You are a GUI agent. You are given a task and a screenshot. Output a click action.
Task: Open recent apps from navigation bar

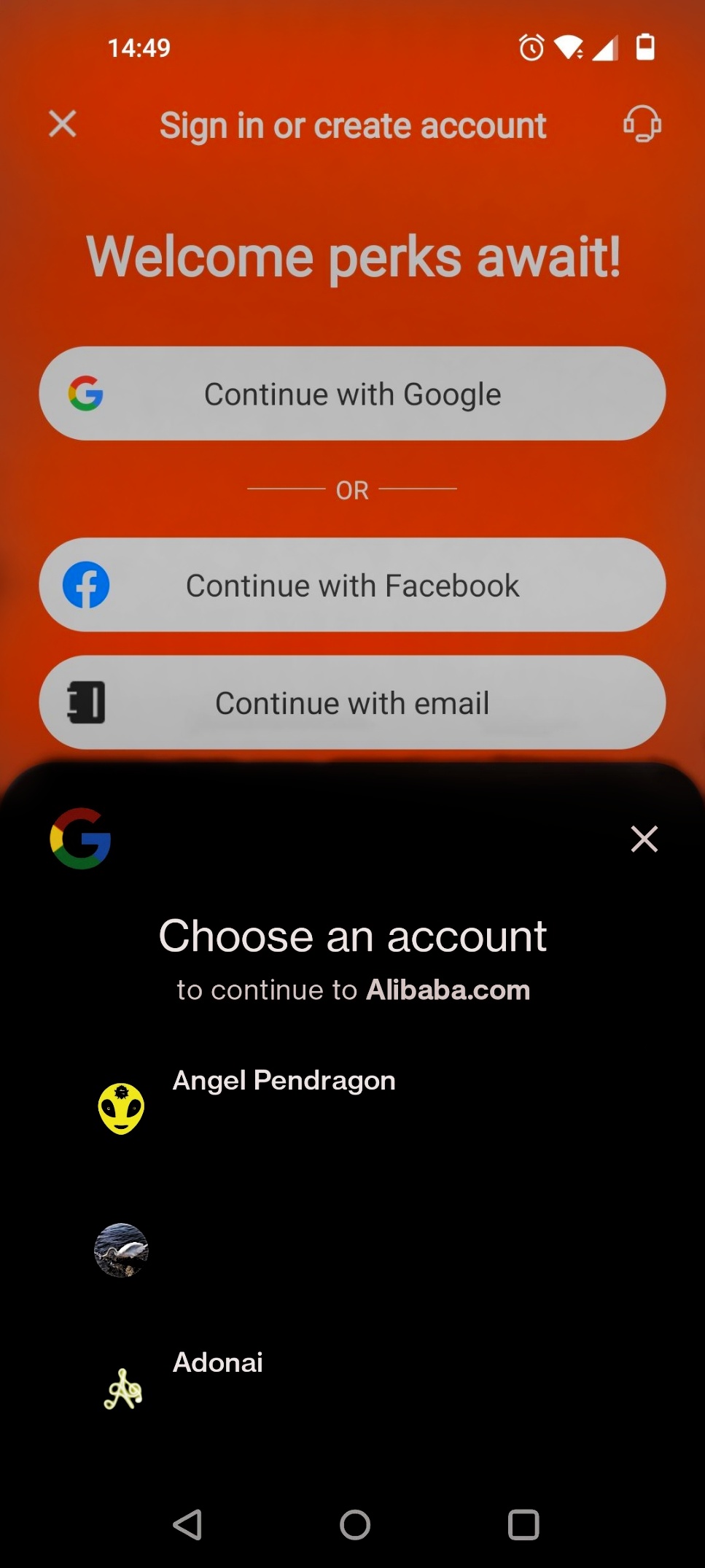point(523,1524)
